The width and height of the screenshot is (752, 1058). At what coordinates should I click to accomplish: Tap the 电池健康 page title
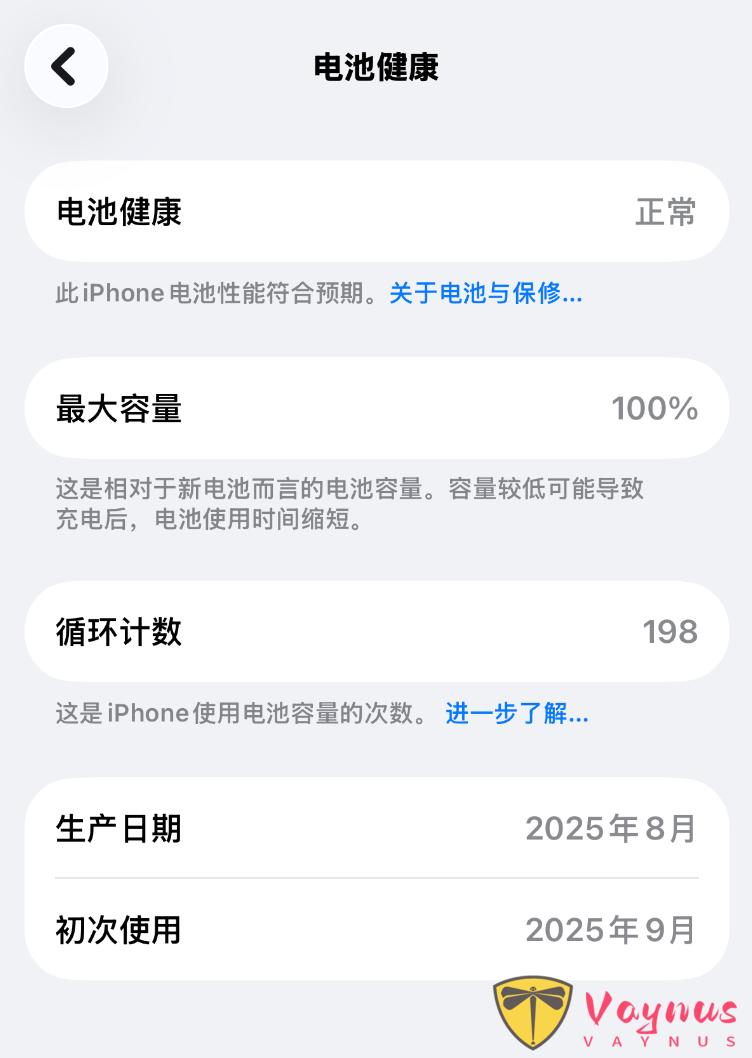(376, 68)
